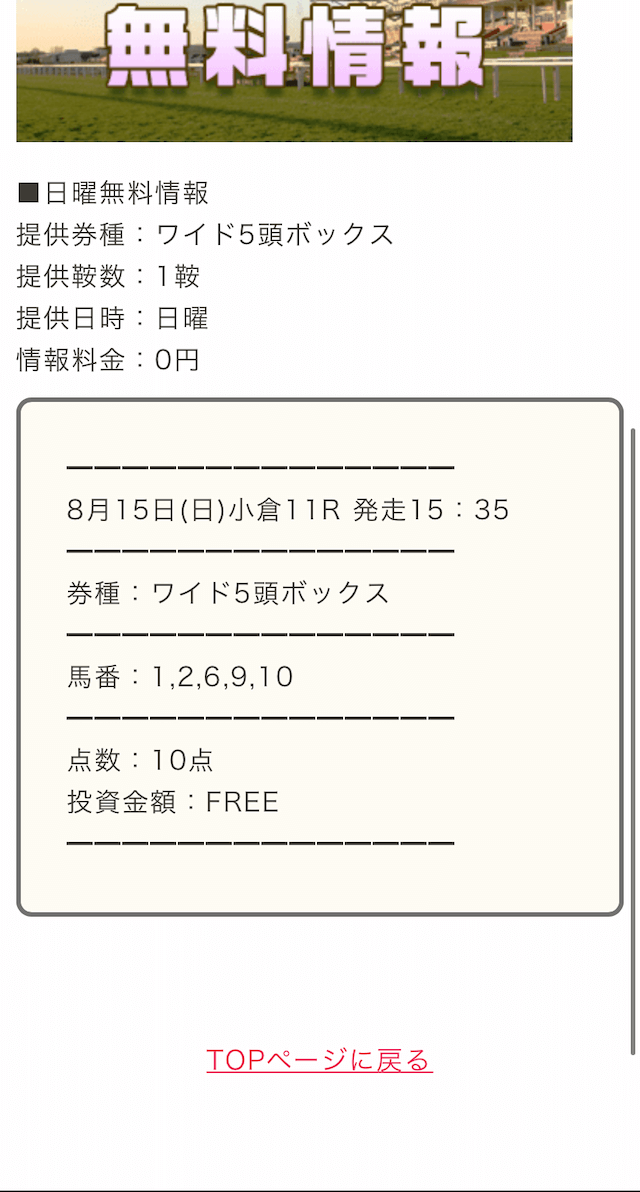The width and height of the screenshot is (640, 1192).
Task: Tap the TOPページに戻る link
Action: 319,1060
